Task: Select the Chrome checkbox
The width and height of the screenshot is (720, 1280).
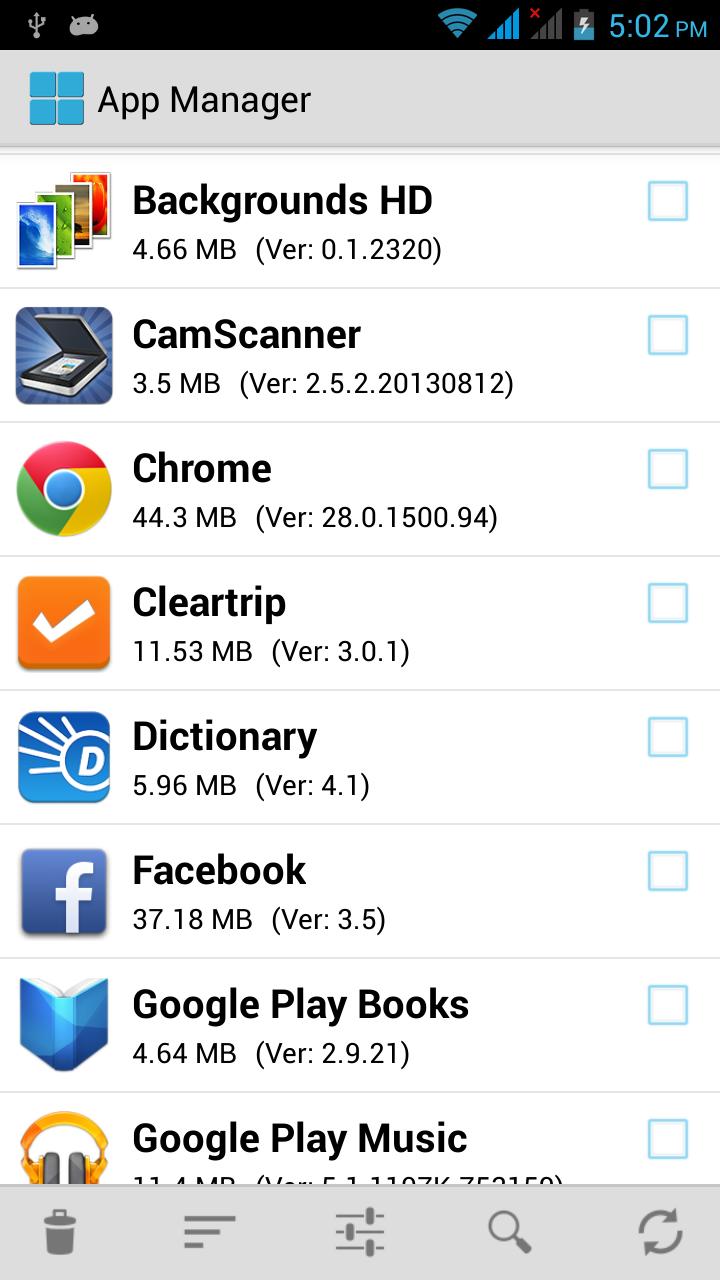Action: click(667, 469)
